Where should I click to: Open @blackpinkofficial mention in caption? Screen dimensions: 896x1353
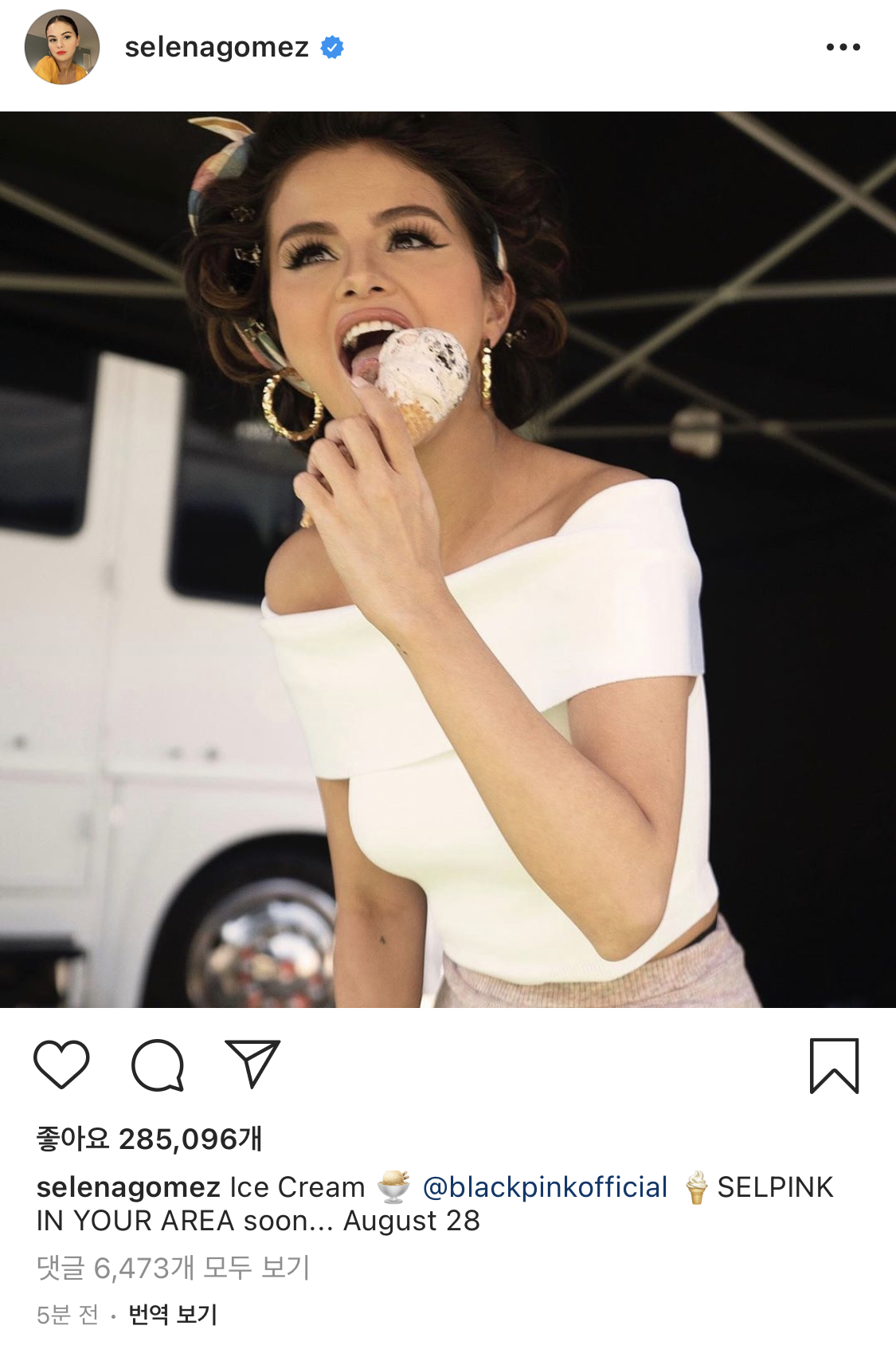(x=545, y=1187)
